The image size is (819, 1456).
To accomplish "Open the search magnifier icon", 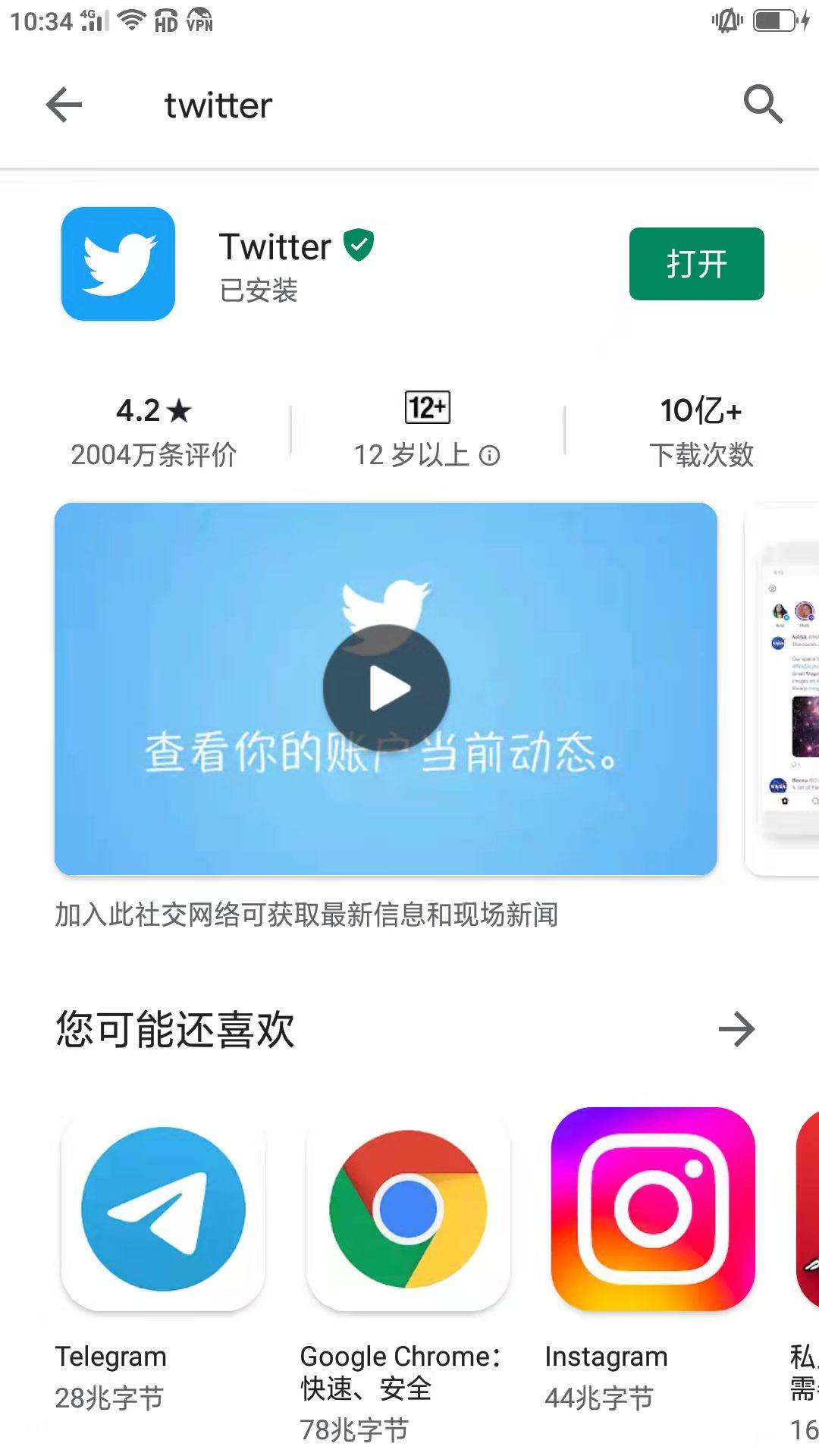I will [762, 105].
